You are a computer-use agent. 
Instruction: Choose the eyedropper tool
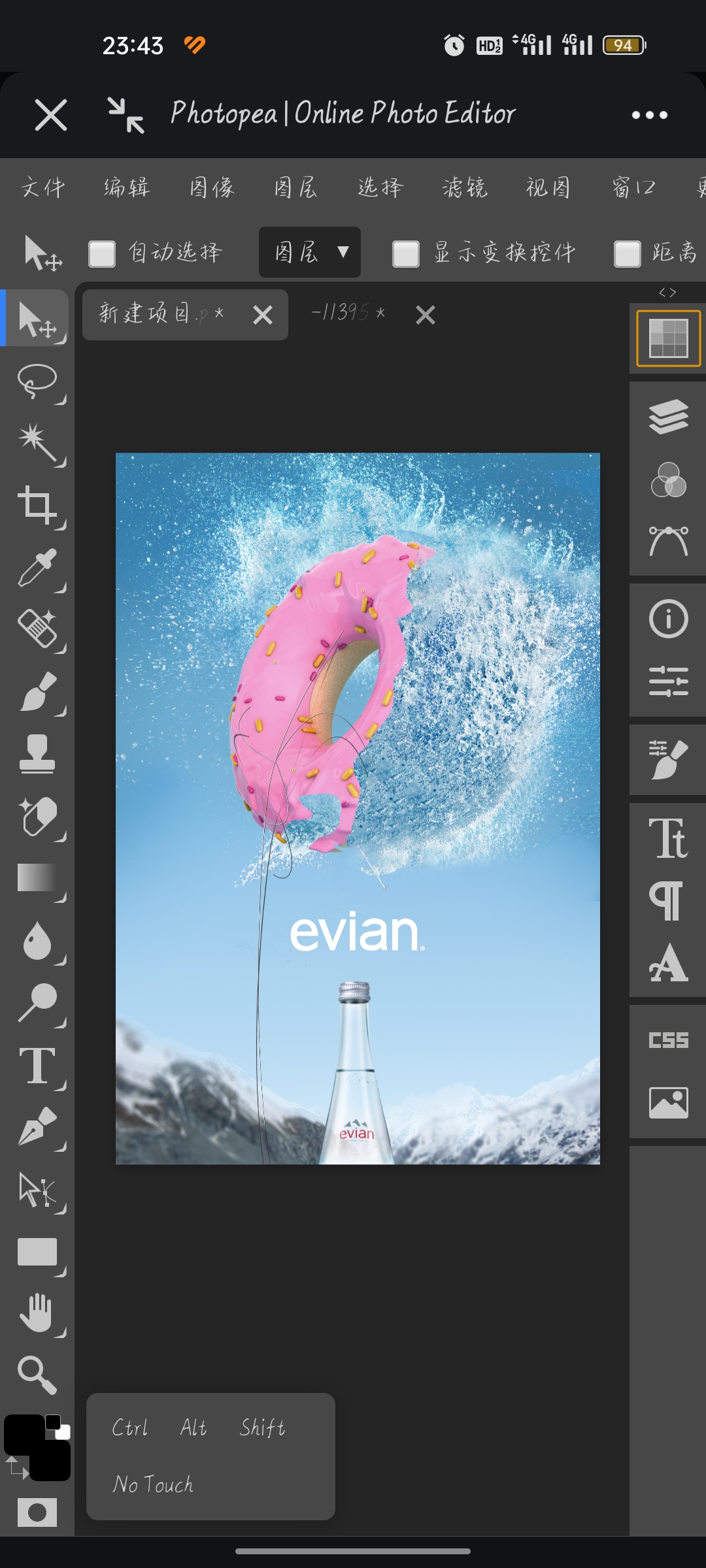[x=37, y=567]
